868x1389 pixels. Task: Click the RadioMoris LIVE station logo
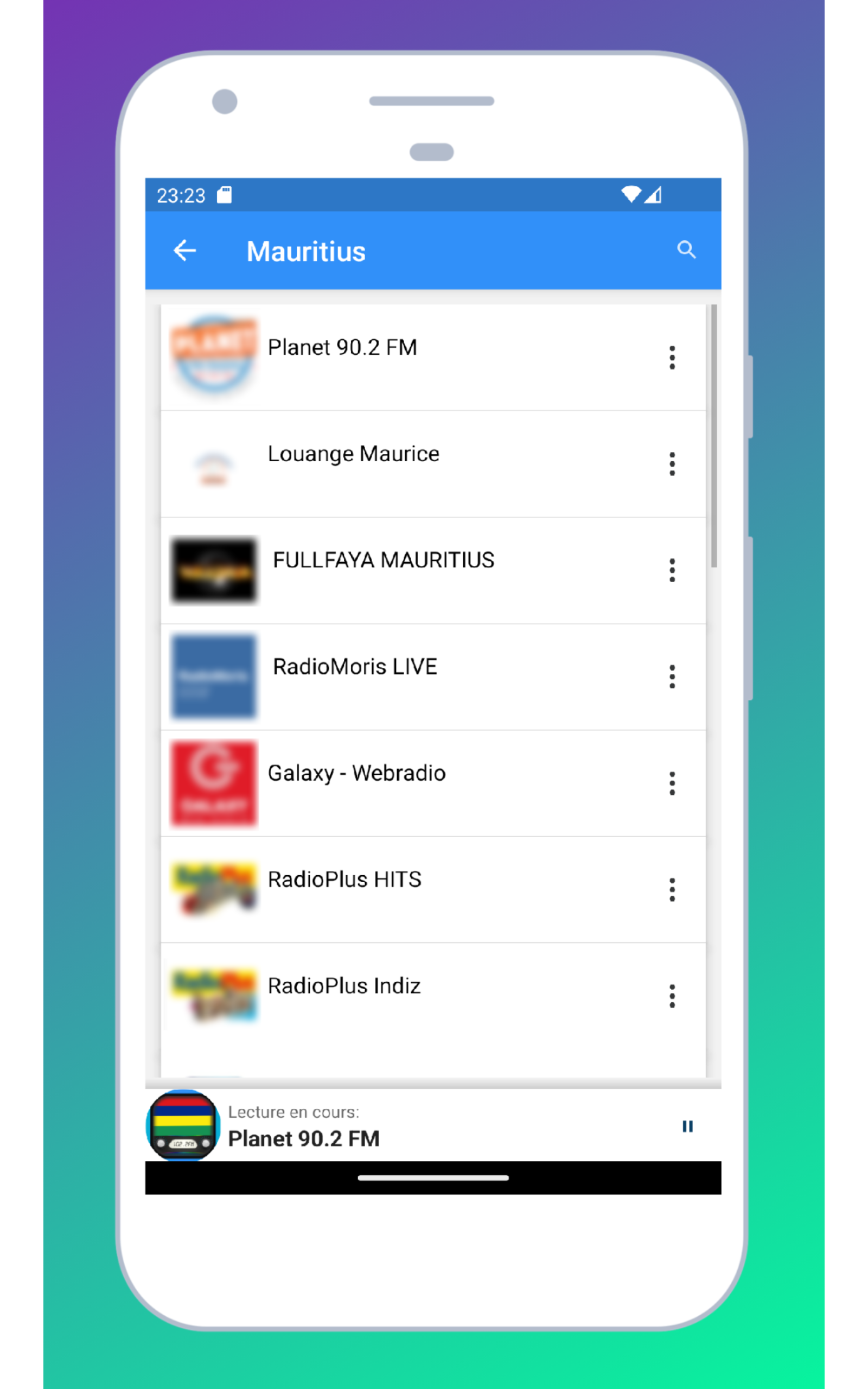click(214, 677)
